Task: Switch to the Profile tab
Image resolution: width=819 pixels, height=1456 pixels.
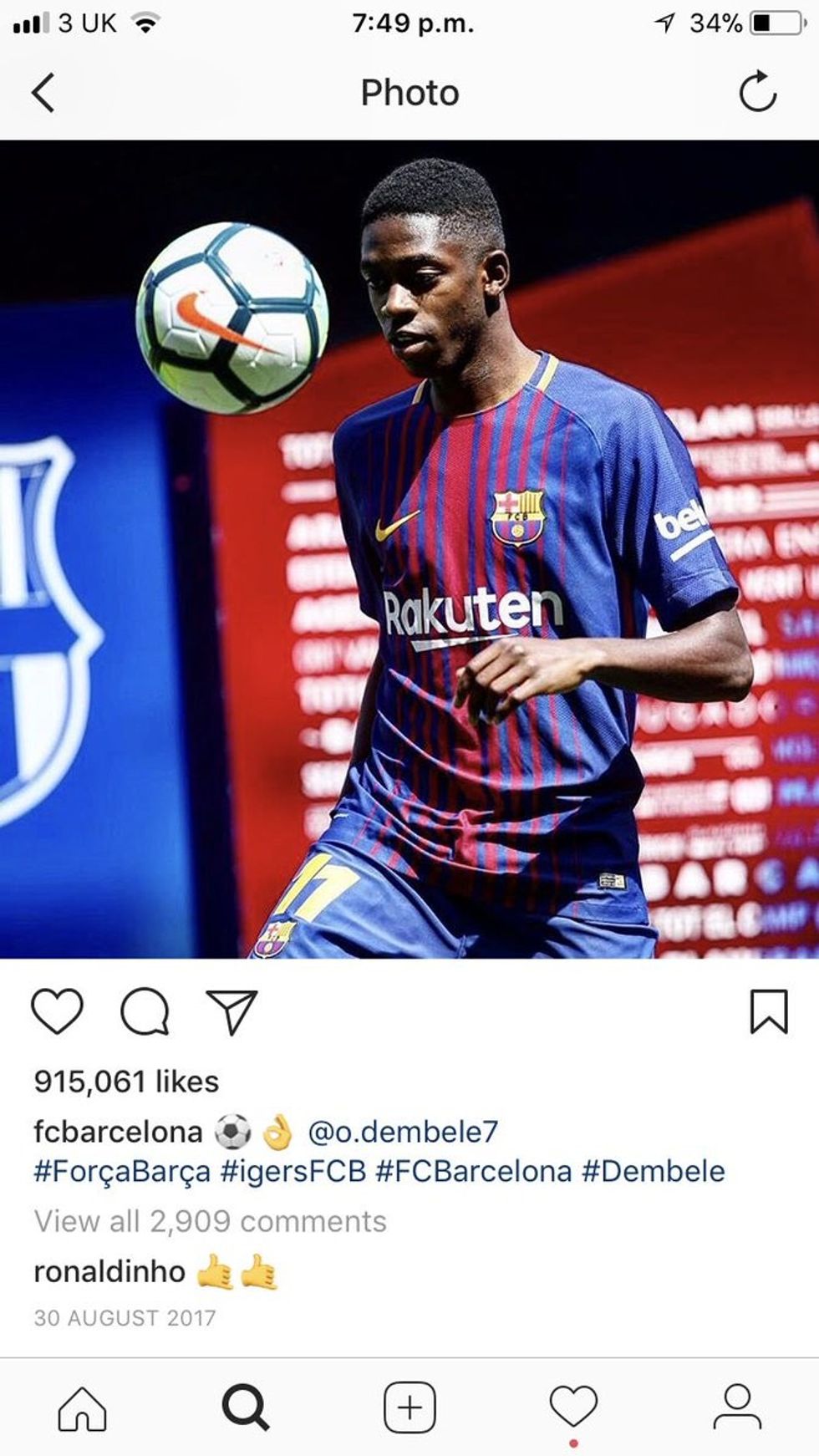Action: (737, 1408)
